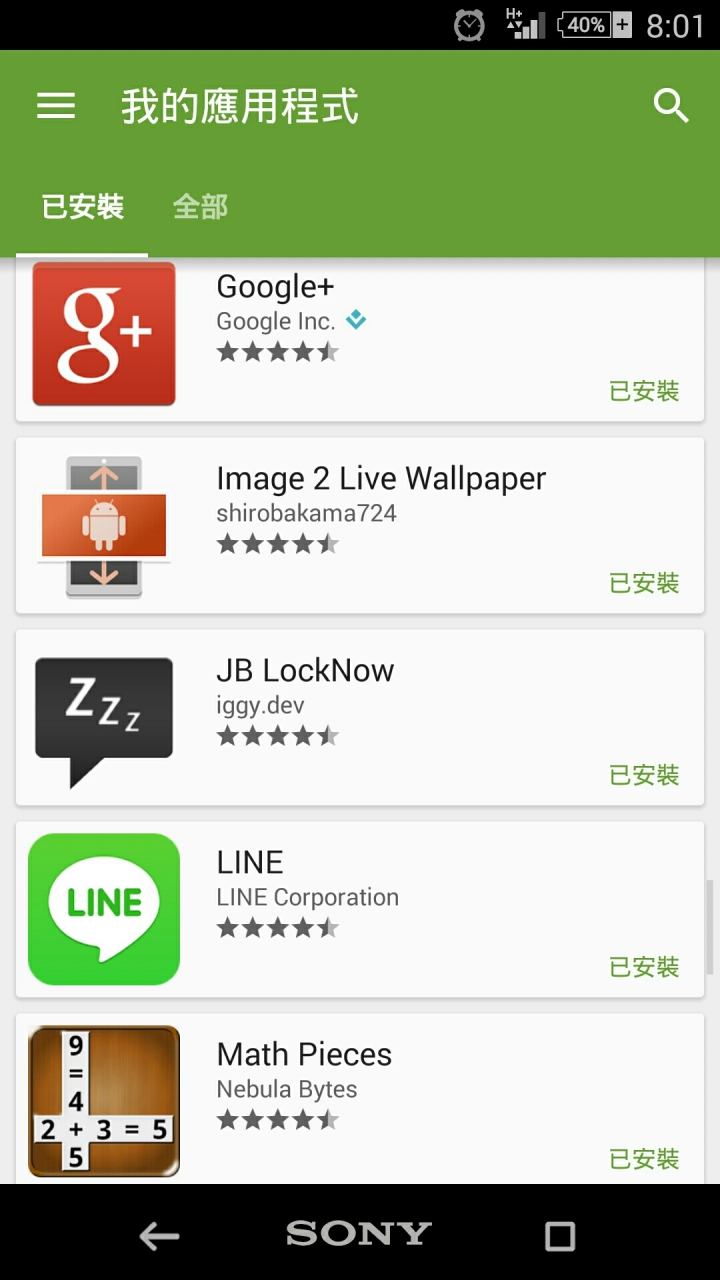Select the 已安裝 tab
Viewport: 720px width, 1280px height.
pos(83,207)
